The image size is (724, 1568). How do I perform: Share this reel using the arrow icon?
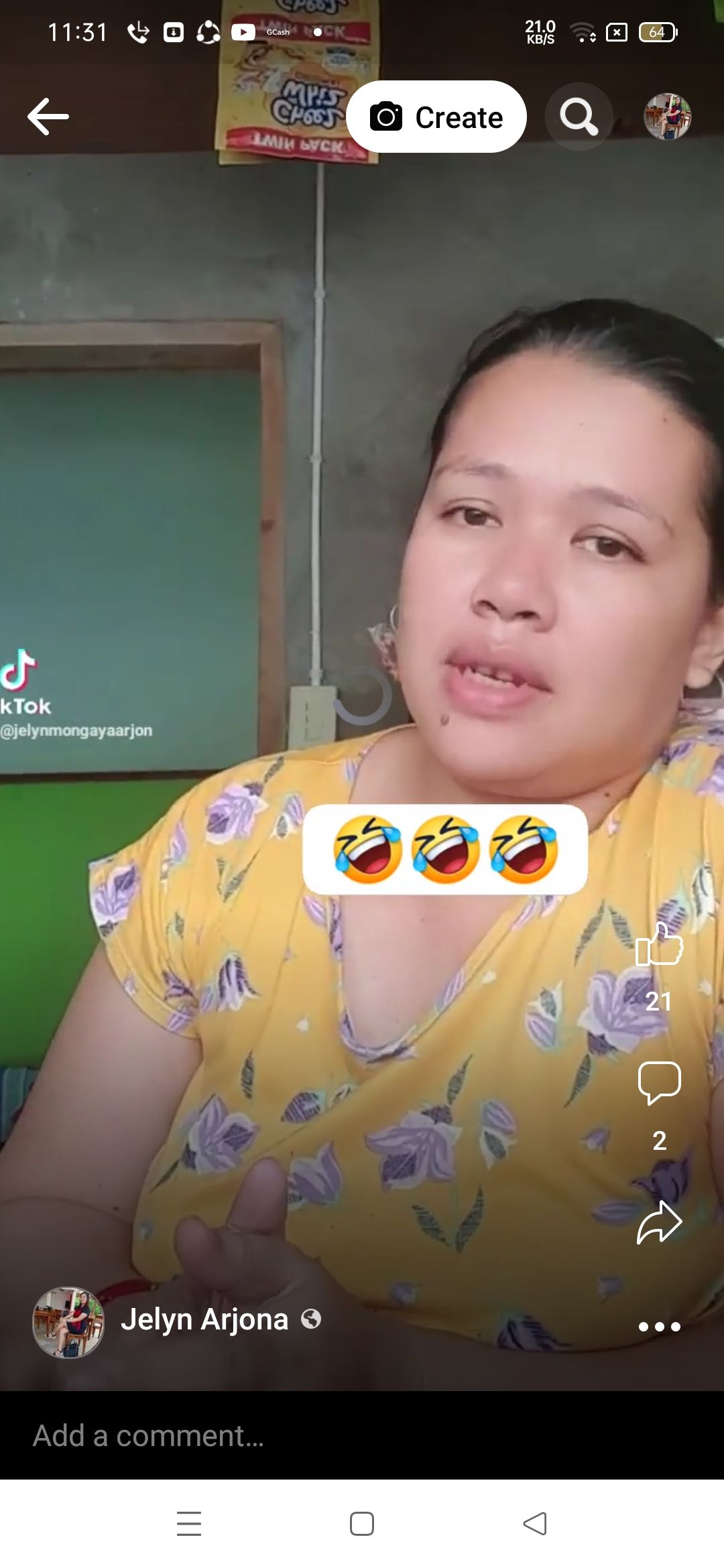click(x=659, y=1222)
